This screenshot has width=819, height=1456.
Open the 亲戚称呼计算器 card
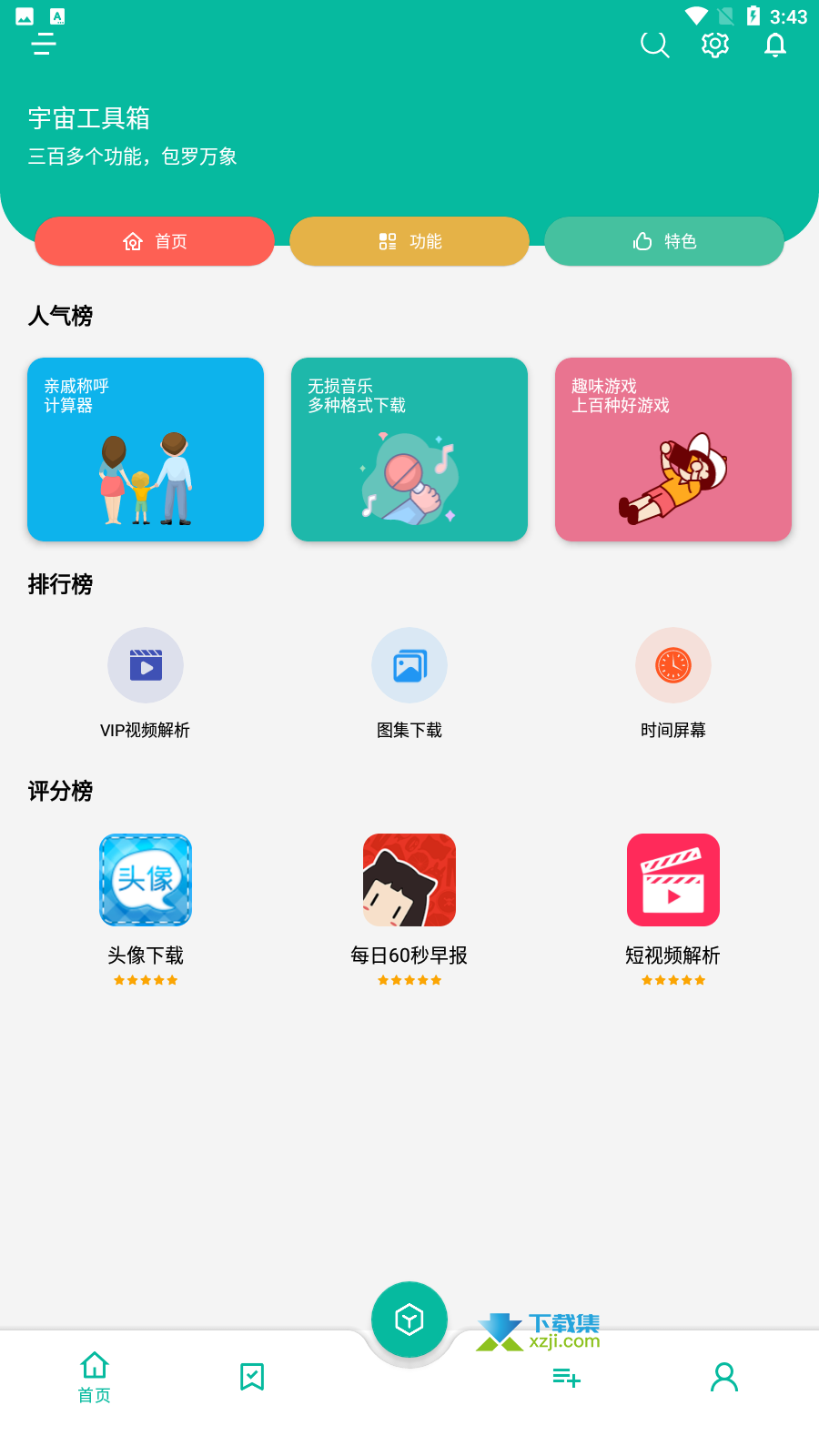click(x=146, y=450)
